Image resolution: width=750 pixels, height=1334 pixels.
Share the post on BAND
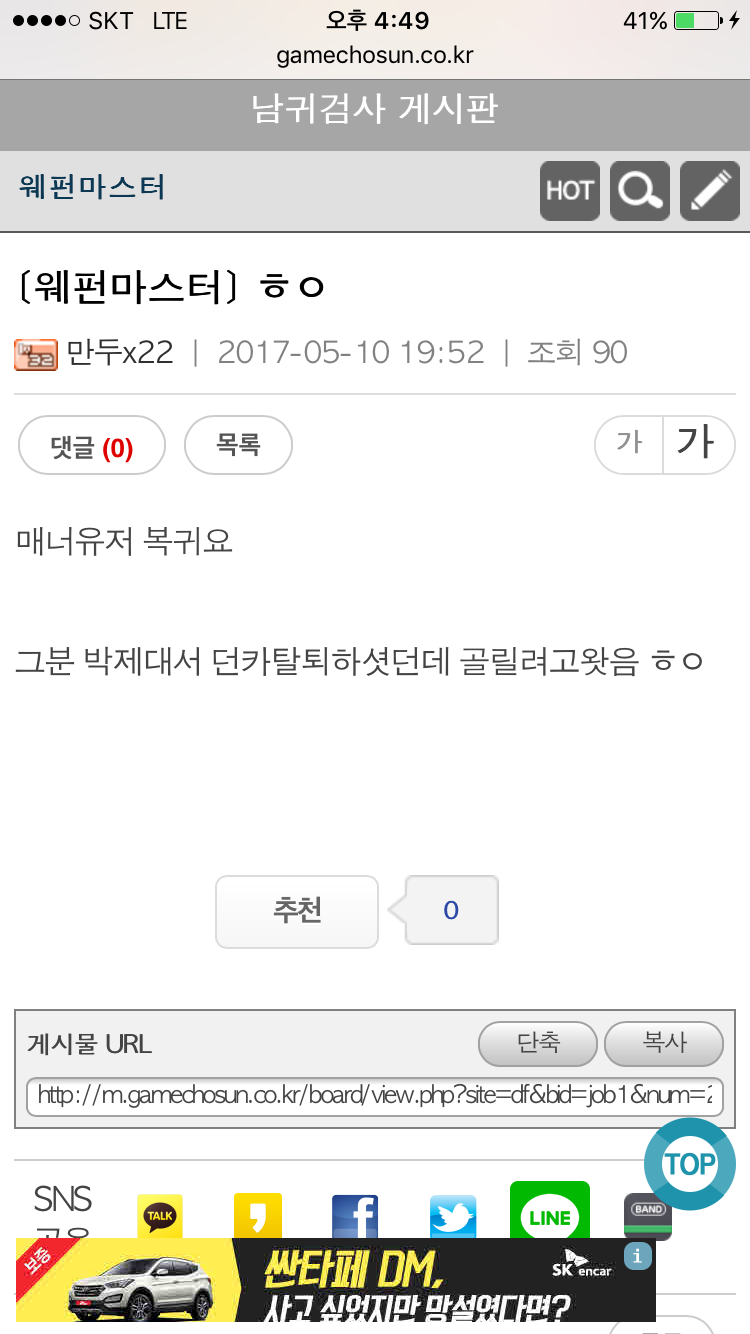[648, 1214]
